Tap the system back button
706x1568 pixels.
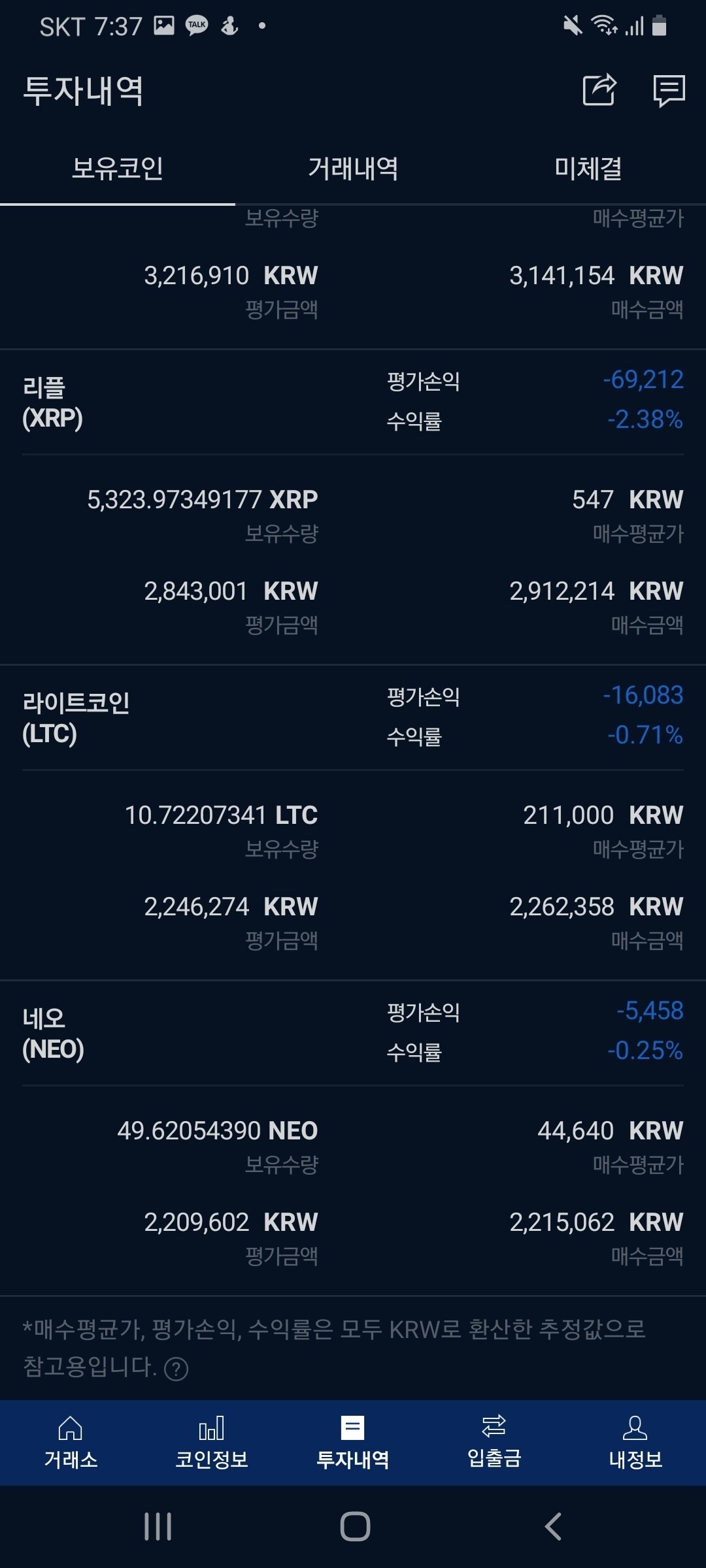click(x=553, y=1527)
